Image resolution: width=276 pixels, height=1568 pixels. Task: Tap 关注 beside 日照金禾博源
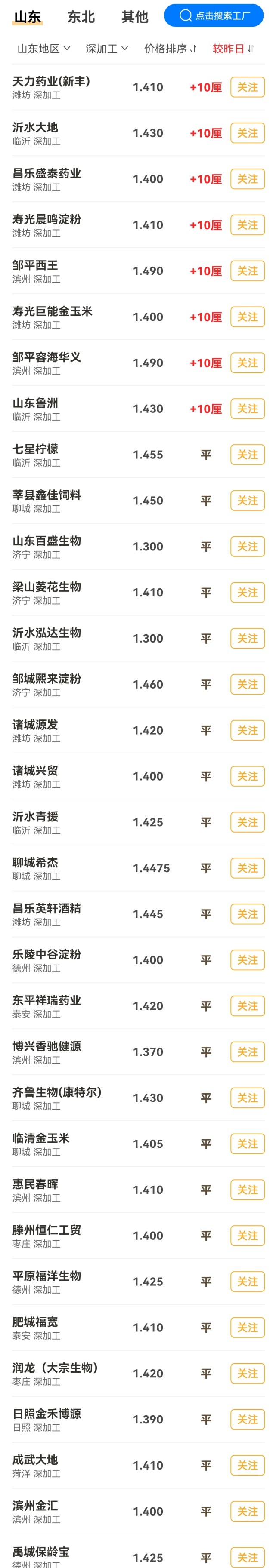(x=247, y=1420)
